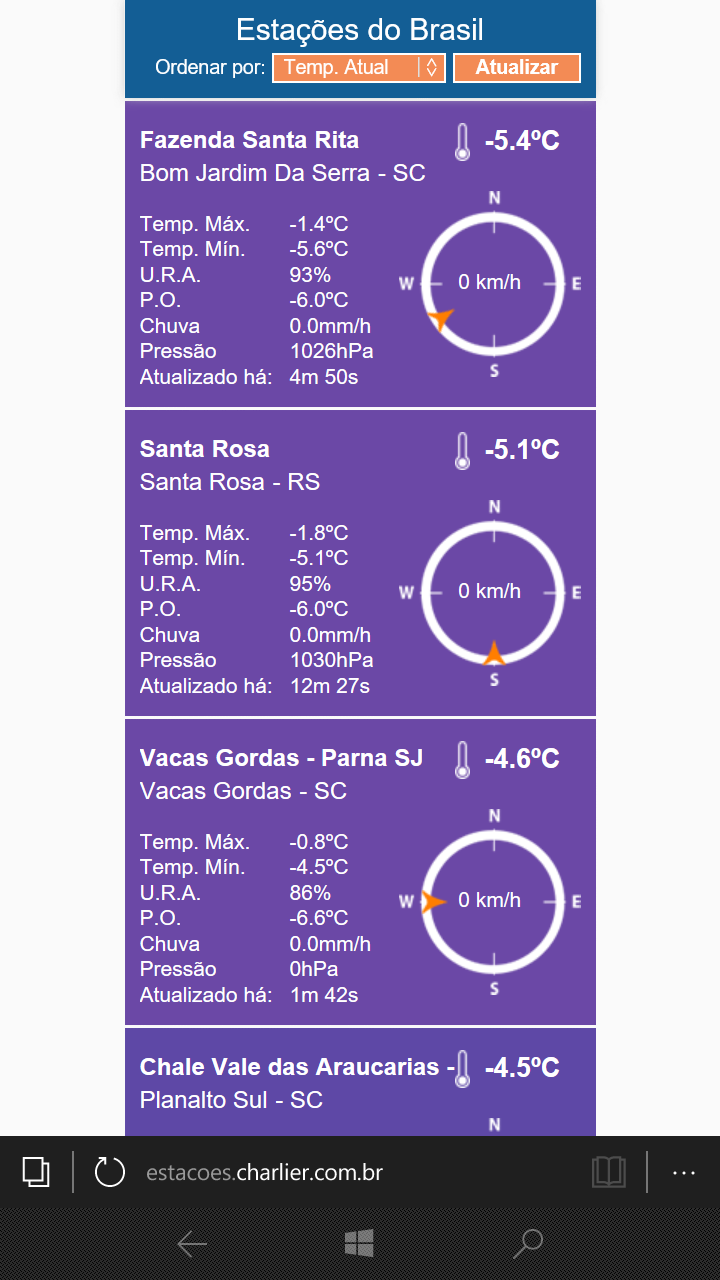Open the system search magnifier

[x=527, y=1243]
